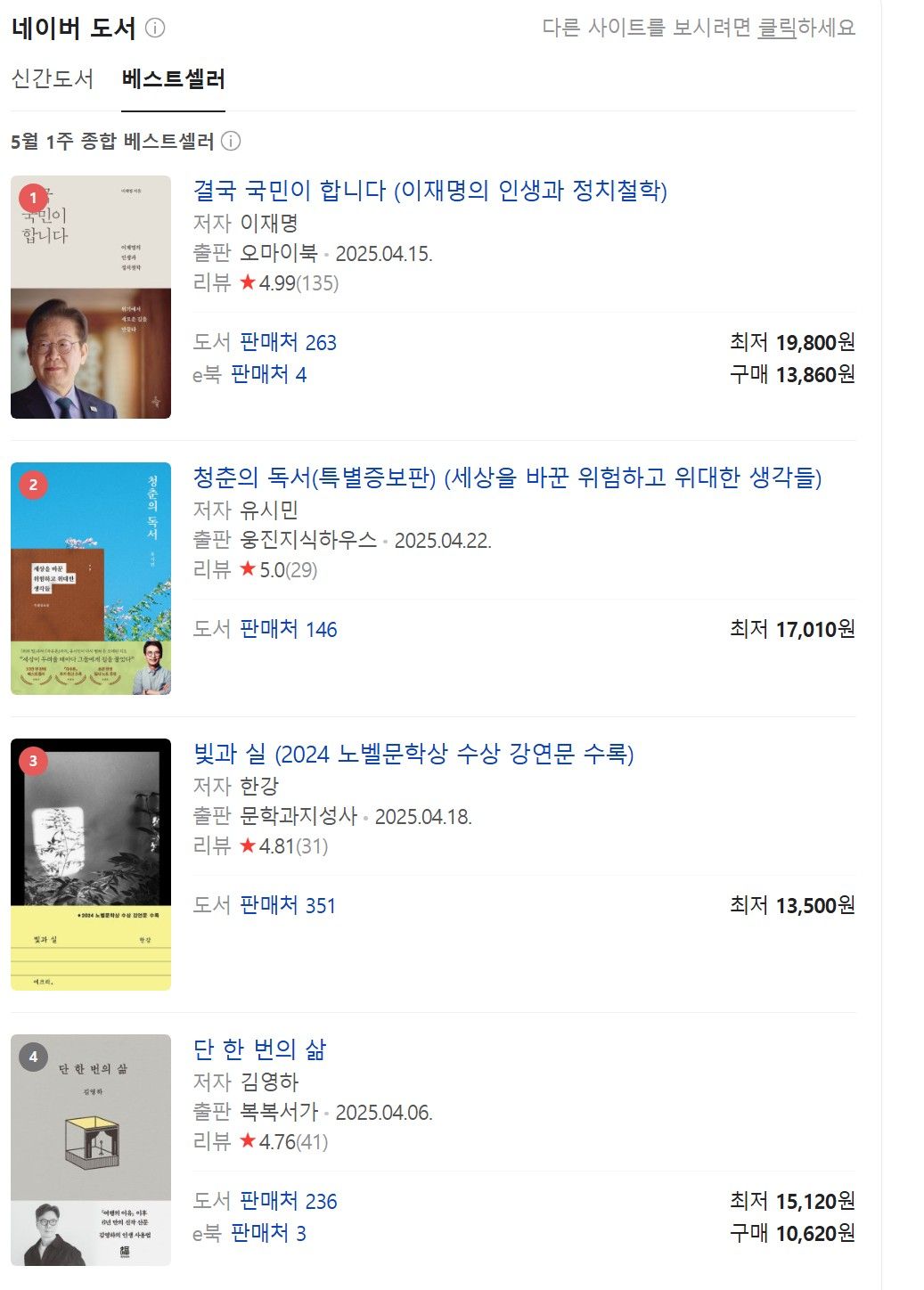
Task: View 판매처 351 for 빛과 실
Action: 288,905
